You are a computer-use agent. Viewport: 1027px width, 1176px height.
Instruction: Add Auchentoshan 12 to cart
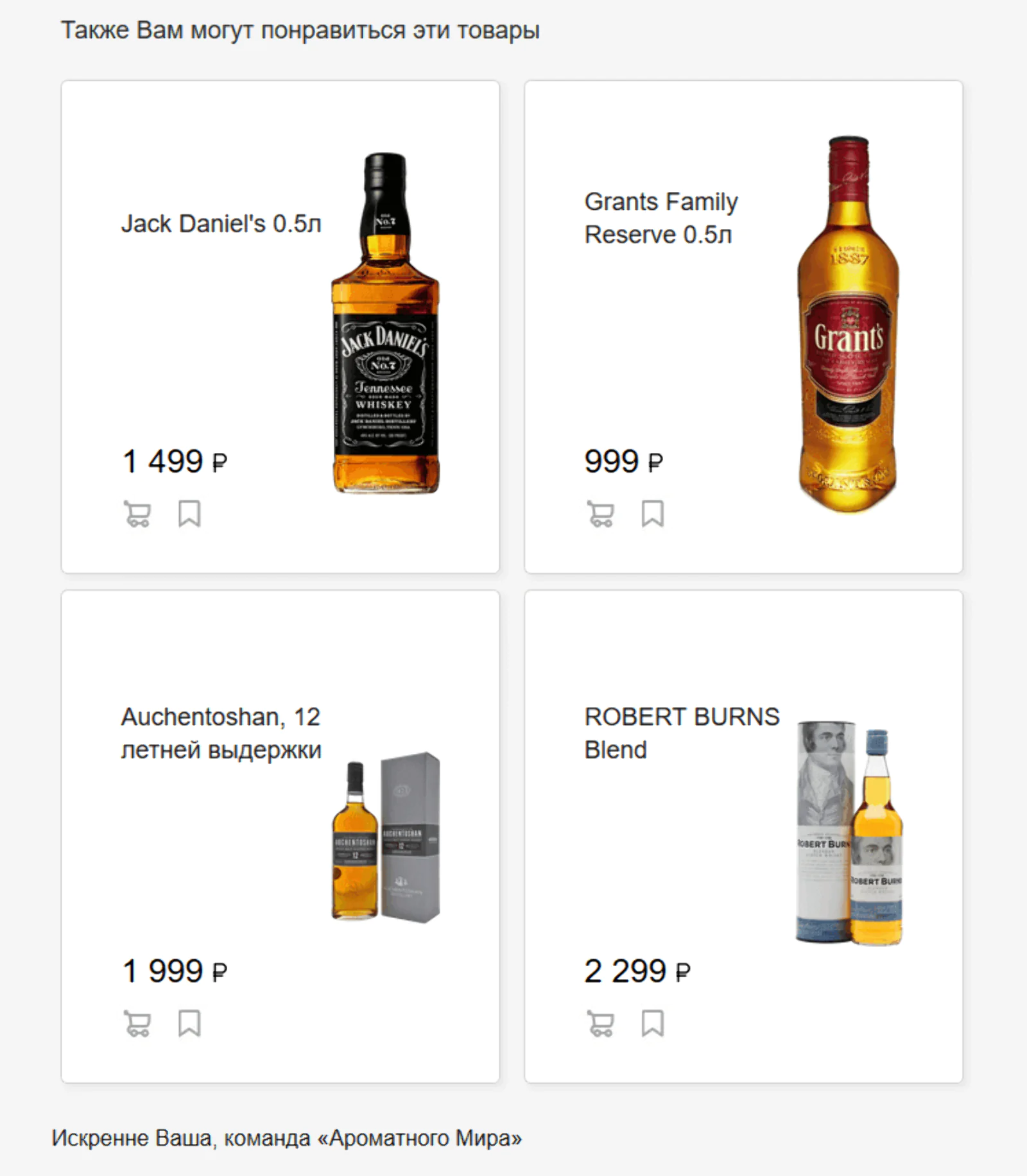pos(137,1023)
